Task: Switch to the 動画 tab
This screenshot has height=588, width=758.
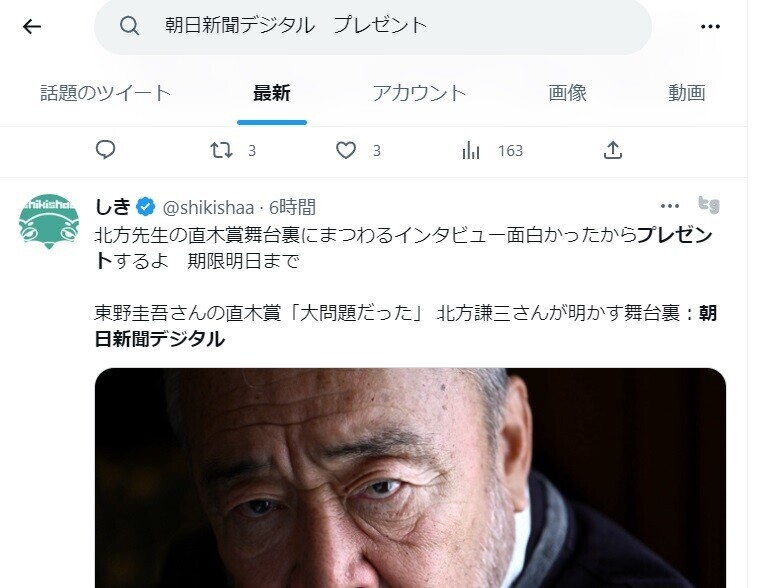Action: (686, 93)
